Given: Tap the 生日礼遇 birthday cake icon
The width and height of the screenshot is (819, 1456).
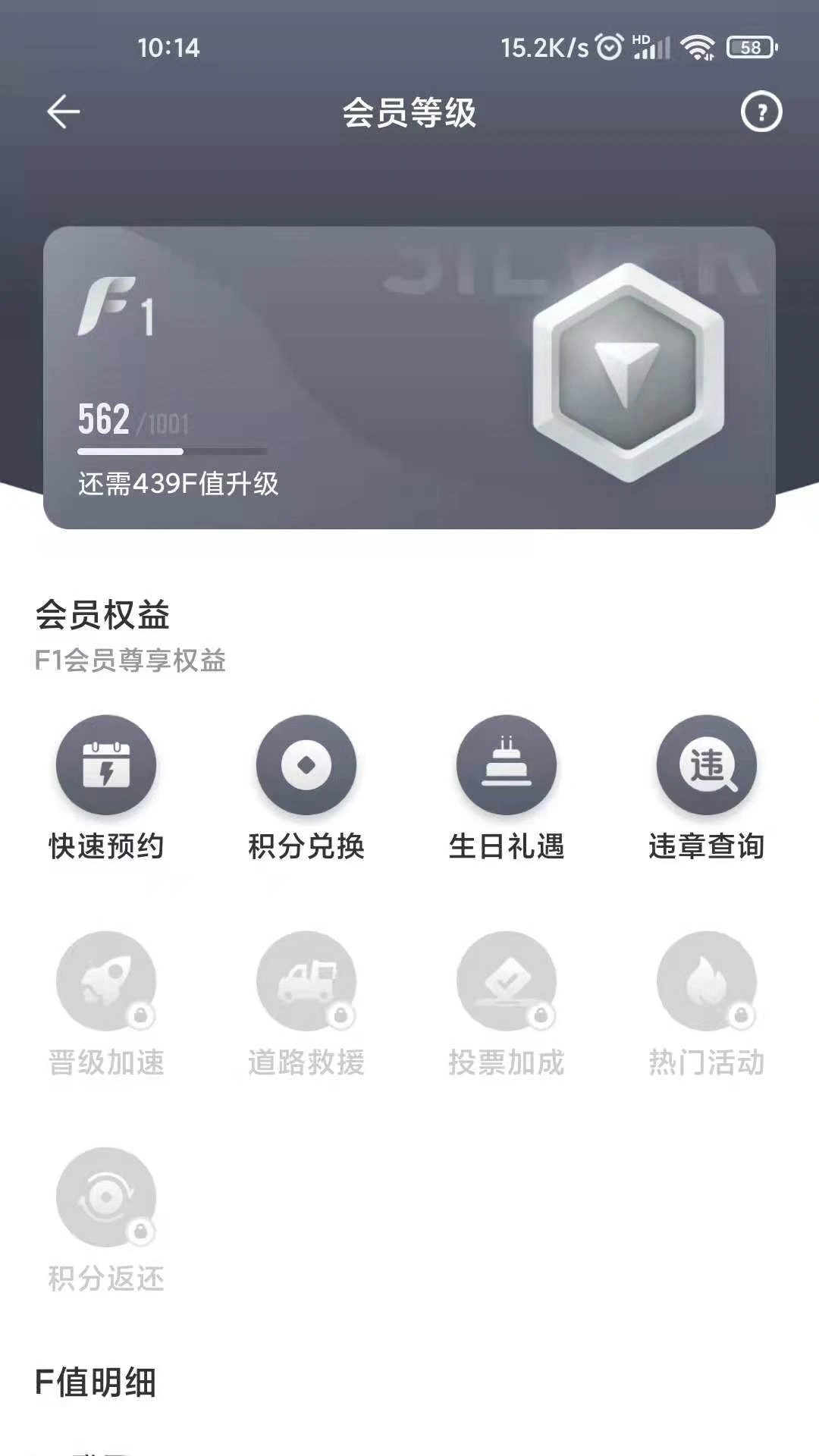Looking at the screenshot, I should [507, 766].
